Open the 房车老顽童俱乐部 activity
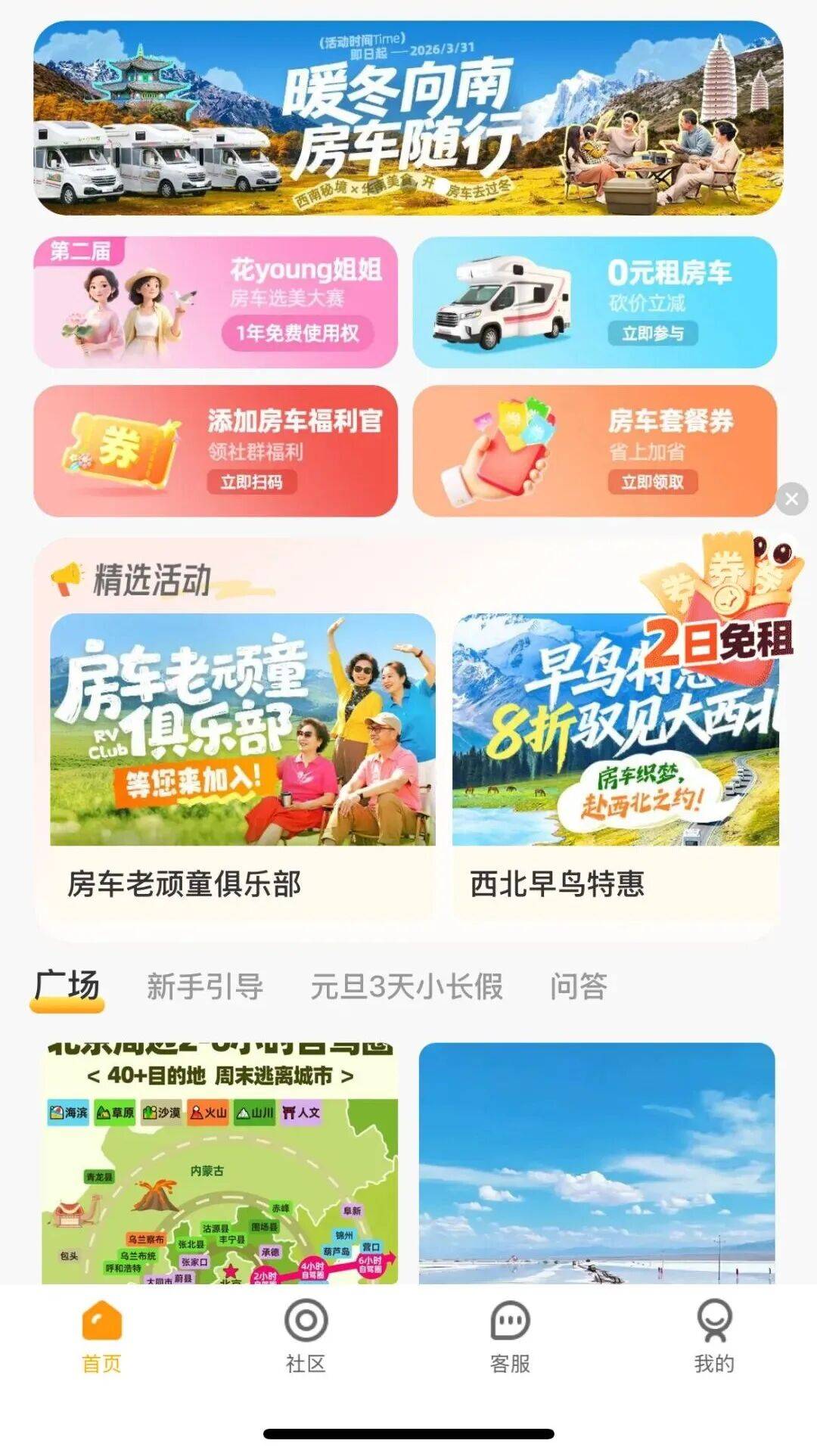 (x=242, y=764)
